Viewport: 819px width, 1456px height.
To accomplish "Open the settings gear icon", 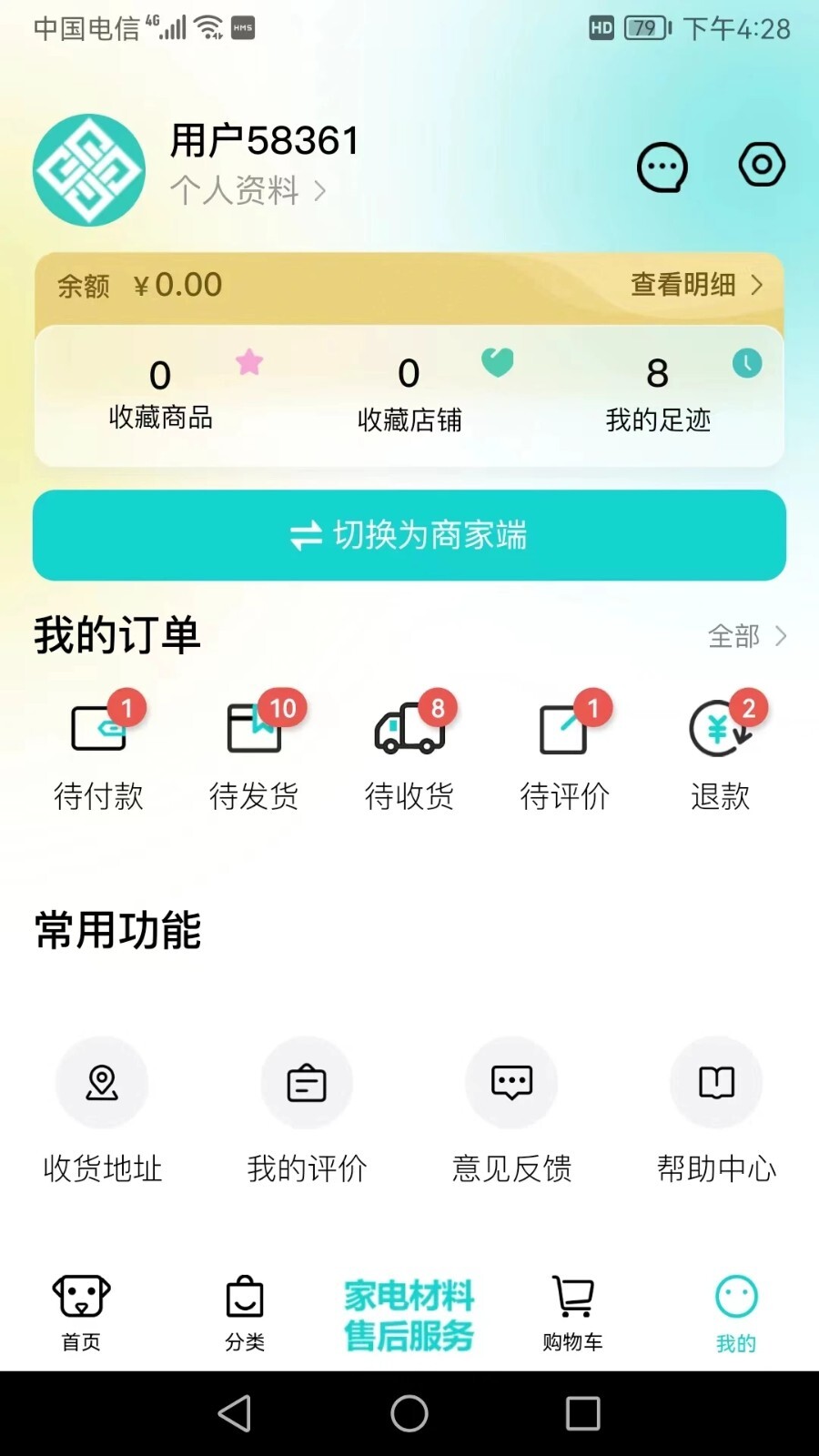I will (x=762, y=166).
